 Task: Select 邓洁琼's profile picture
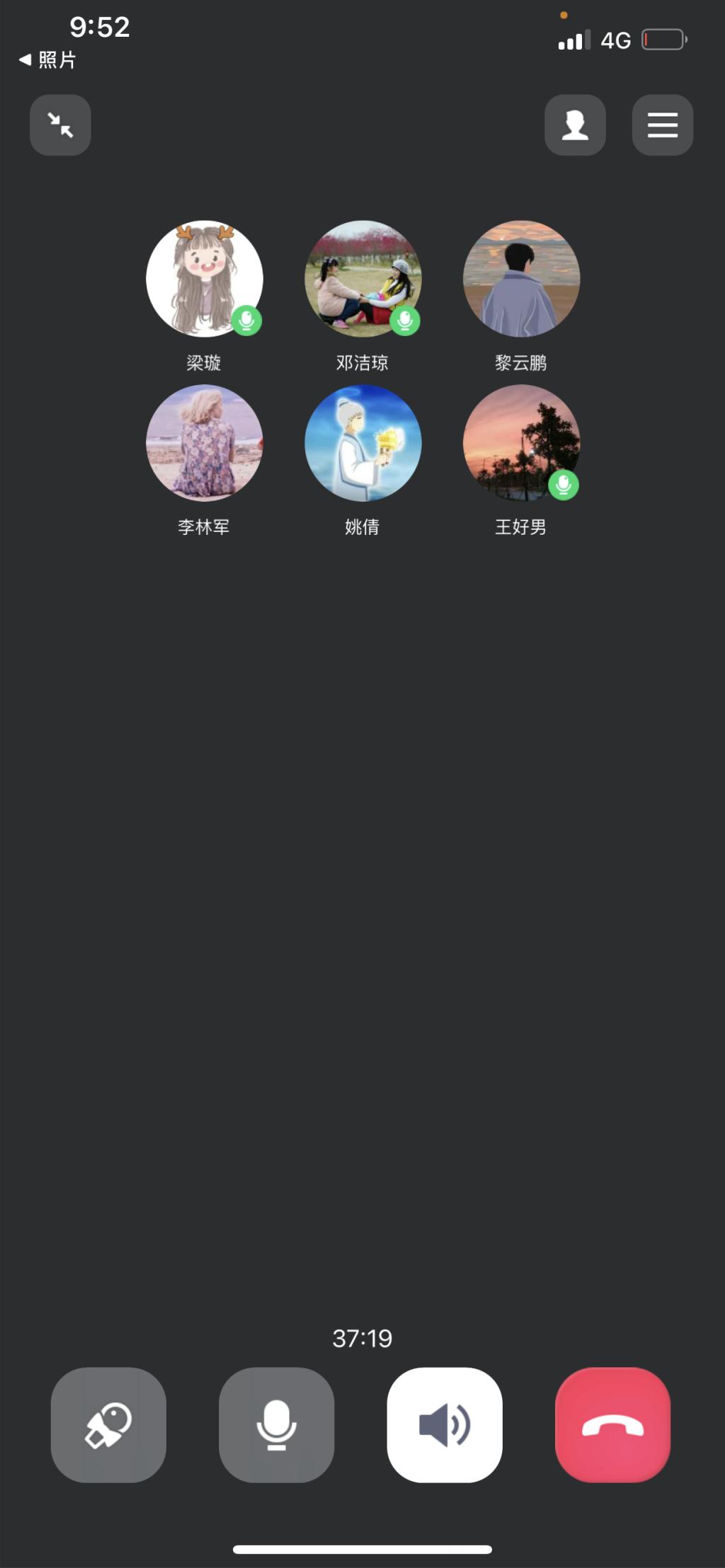362,278
